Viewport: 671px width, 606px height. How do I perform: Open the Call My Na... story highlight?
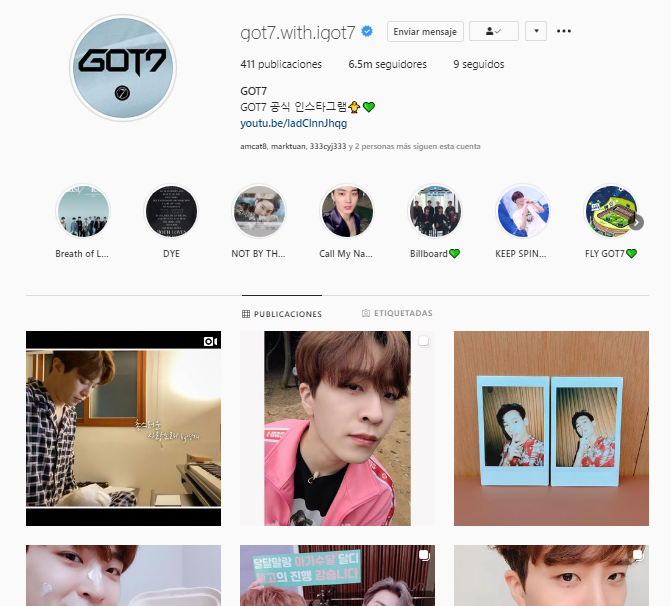347,211
